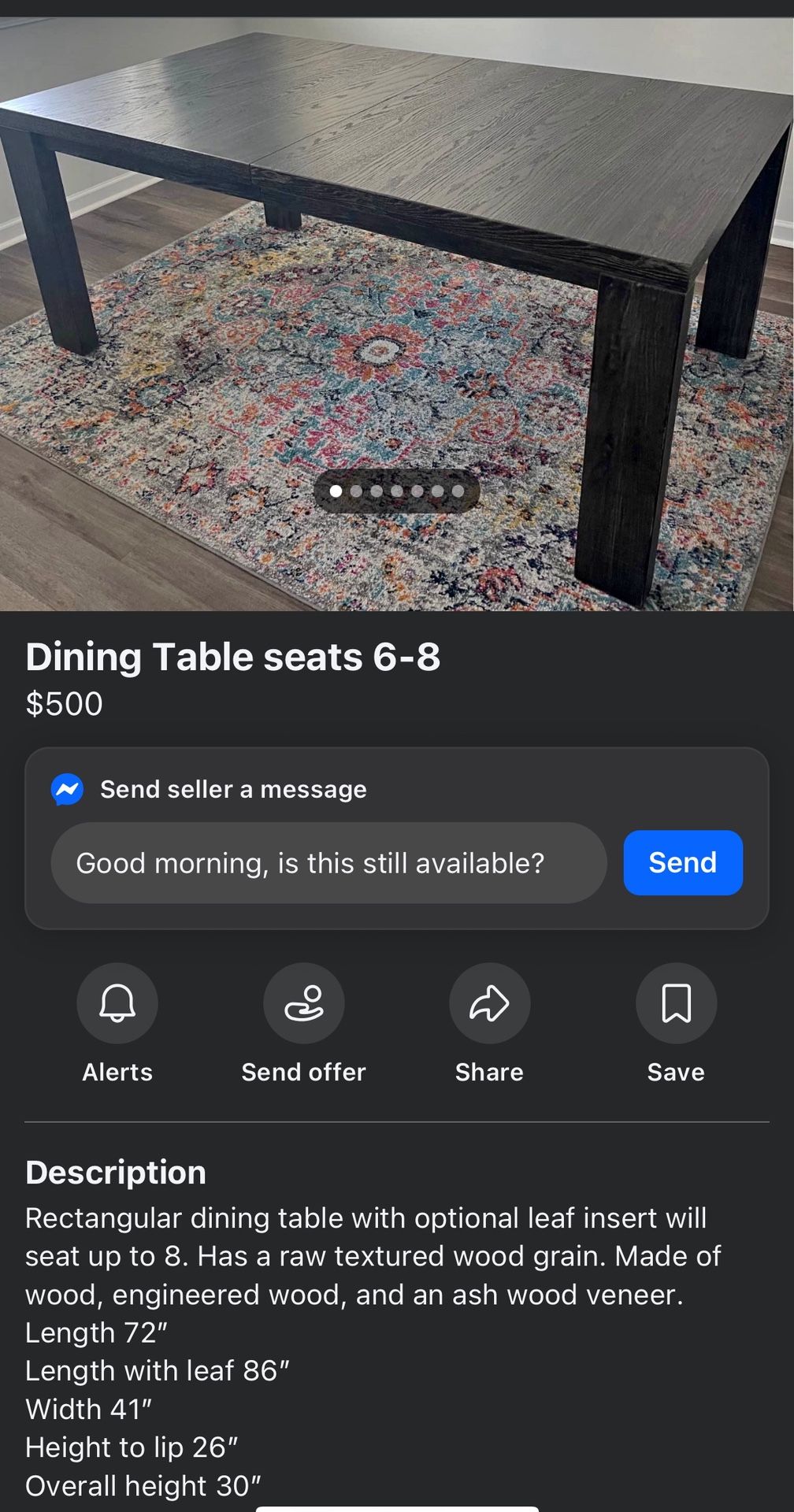The image size is (794, 1512).
Task: Click Share to share this listing
Action: [489, 1003]
